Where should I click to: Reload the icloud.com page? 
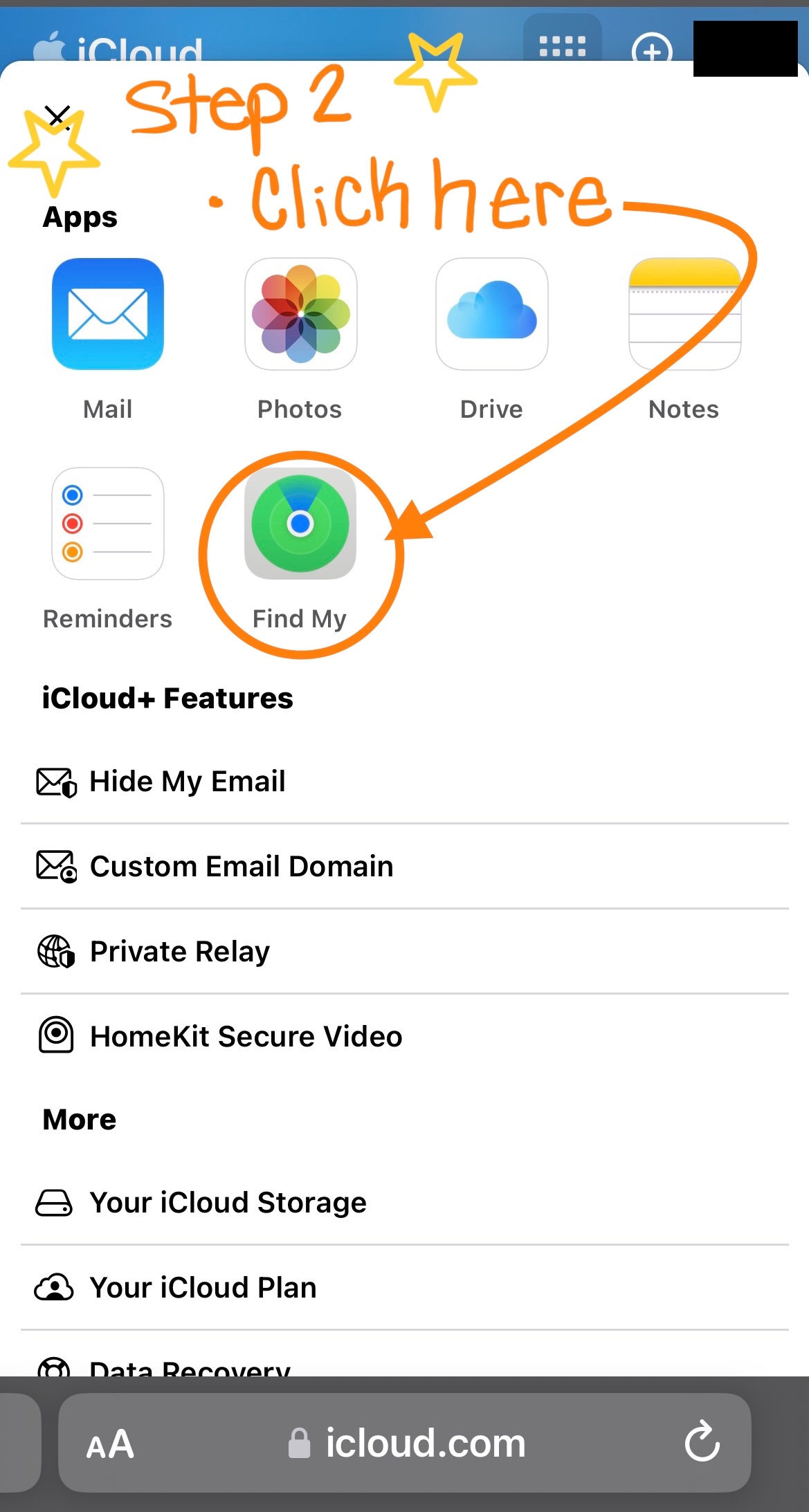(702, 1442)
